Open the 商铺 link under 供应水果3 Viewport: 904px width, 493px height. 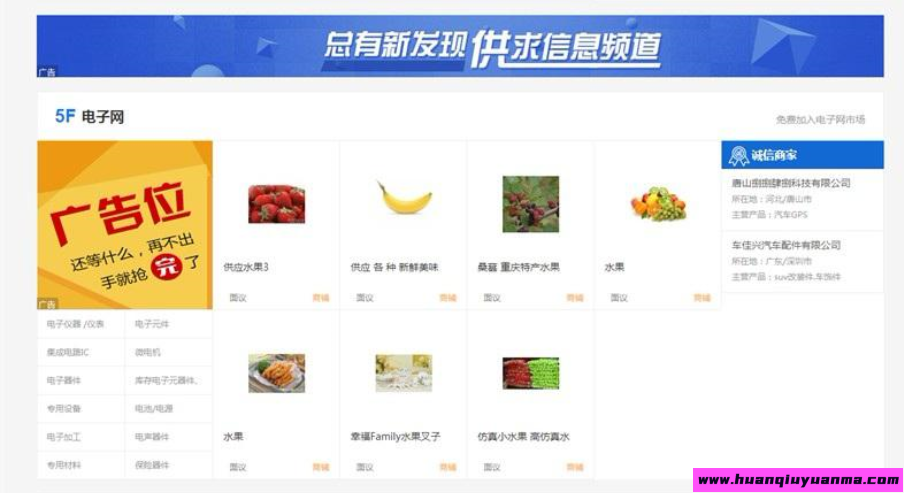320,298
